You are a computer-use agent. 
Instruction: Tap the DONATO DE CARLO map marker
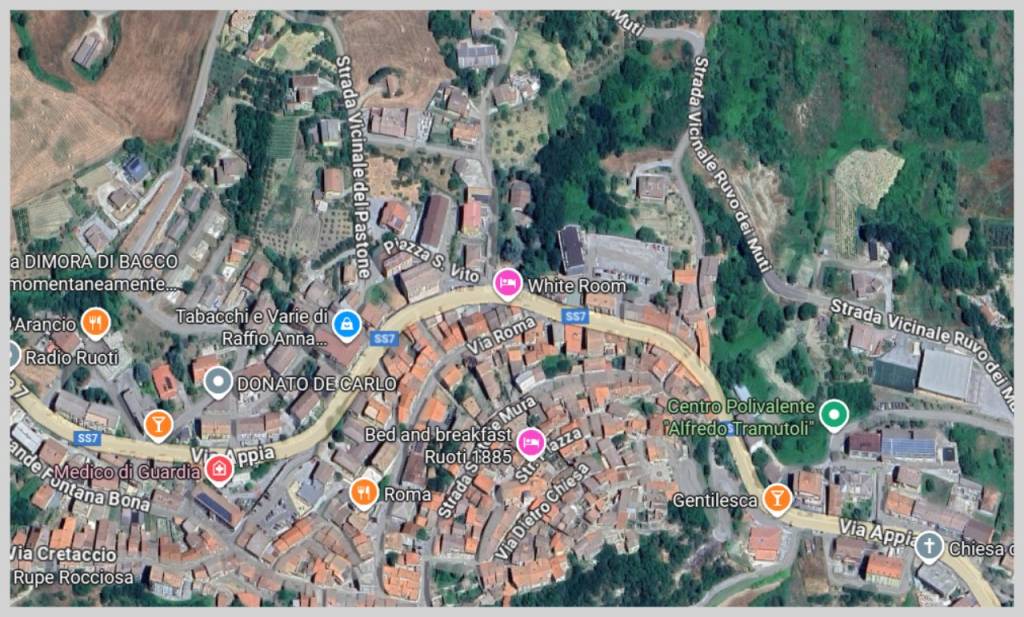pyautogui.click(x=218, y=381)
